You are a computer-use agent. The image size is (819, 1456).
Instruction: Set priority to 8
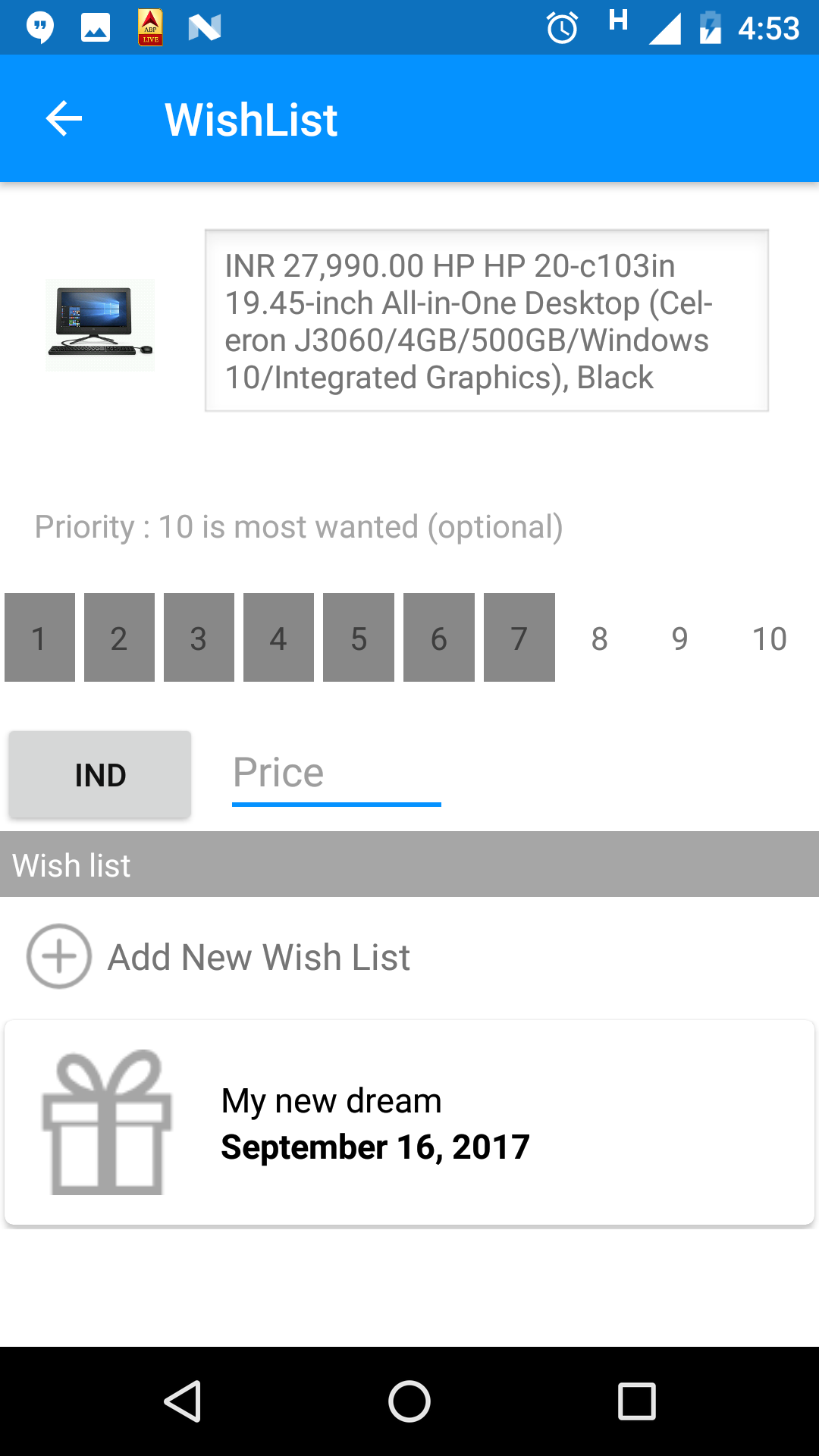(x=599, y=638)
